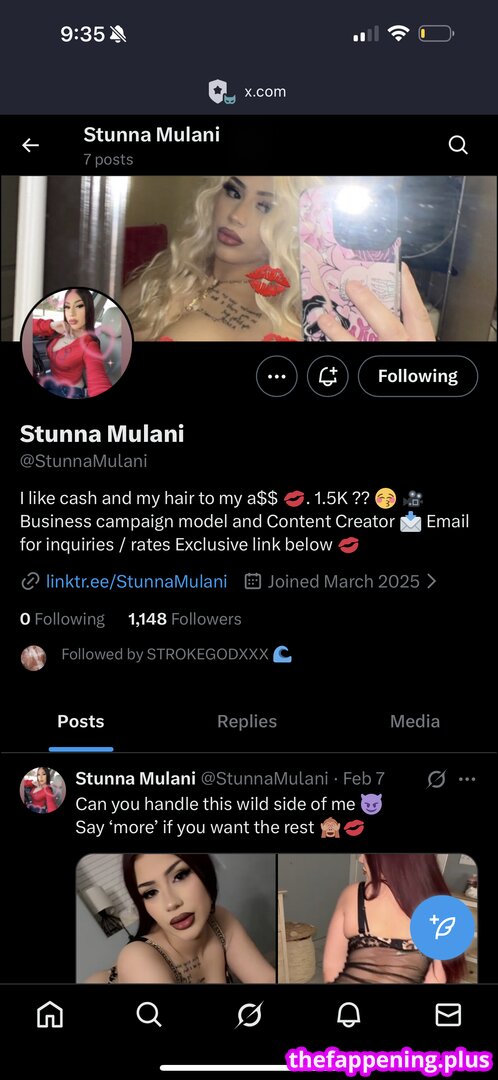Compose a new post
Screen dimensions: 498x1080
tap(442, 928)
